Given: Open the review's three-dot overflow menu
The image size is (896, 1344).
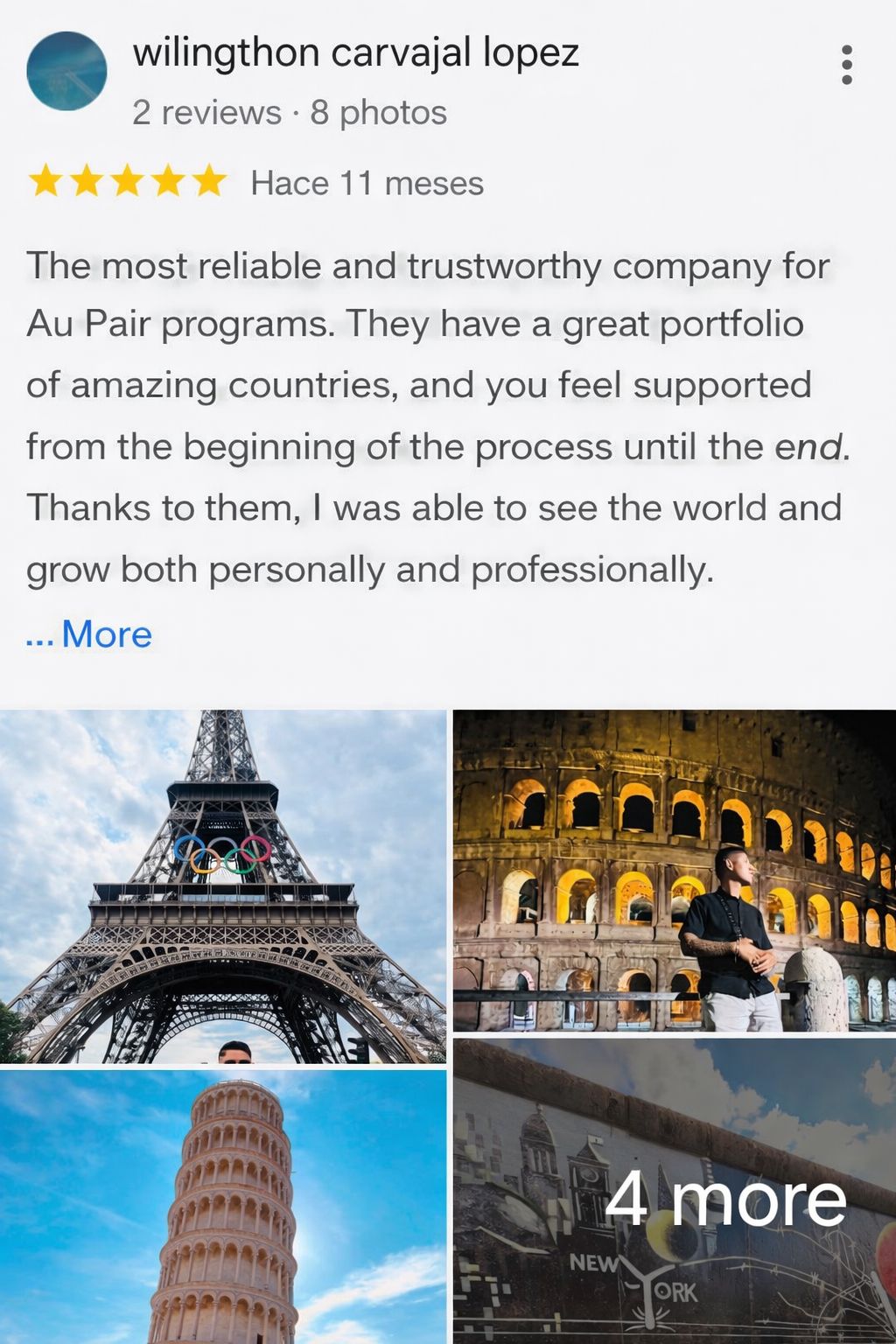Looking at the screenshot, I should pyautogui.click(x=845, y=66).
